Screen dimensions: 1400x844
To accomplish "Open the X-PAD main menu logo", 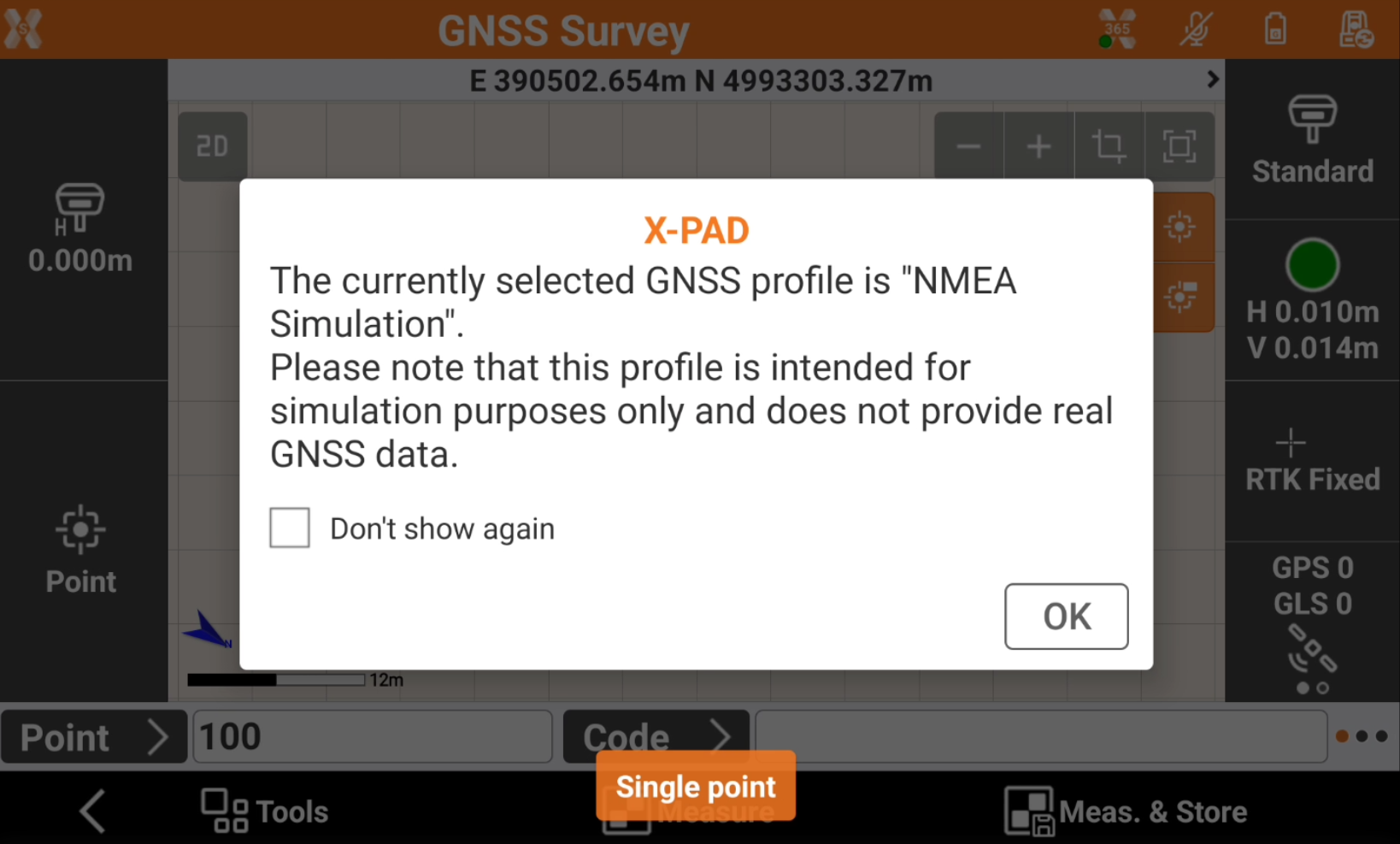I will point(23,29).
